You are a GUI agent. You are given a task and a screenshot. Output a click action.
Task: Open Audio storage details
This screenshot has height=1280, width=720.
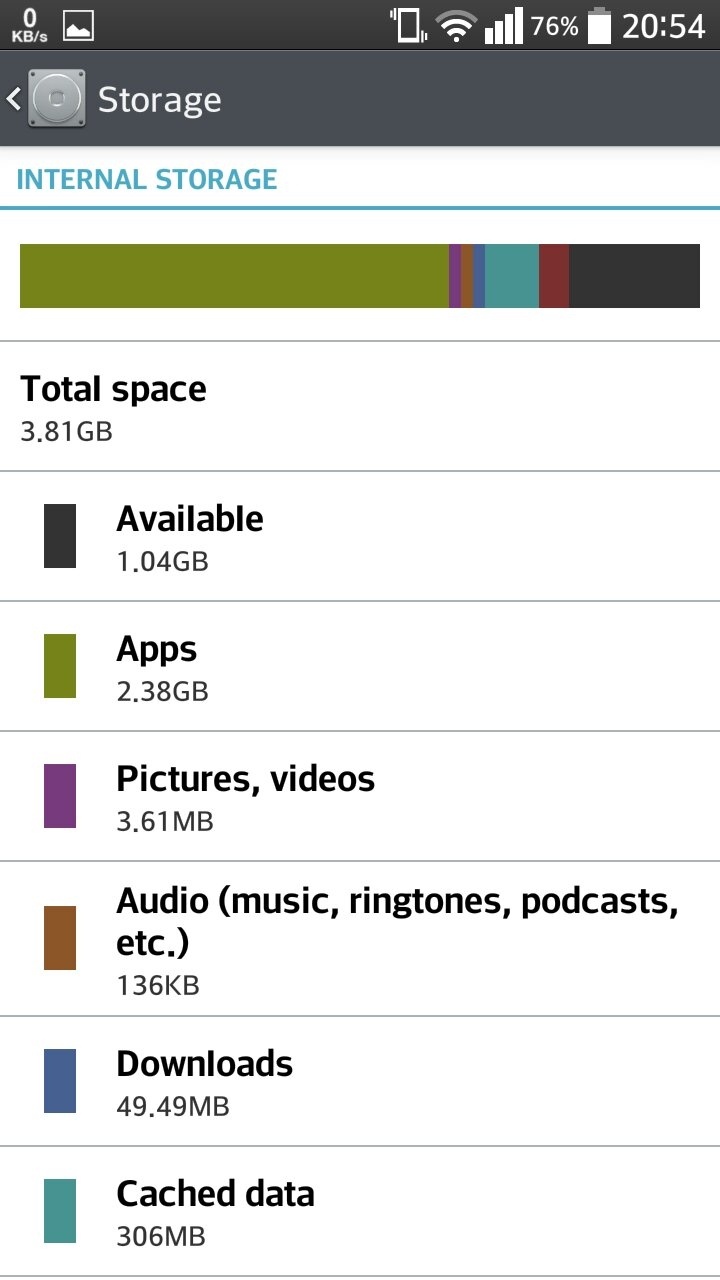[x=360, y=939]
